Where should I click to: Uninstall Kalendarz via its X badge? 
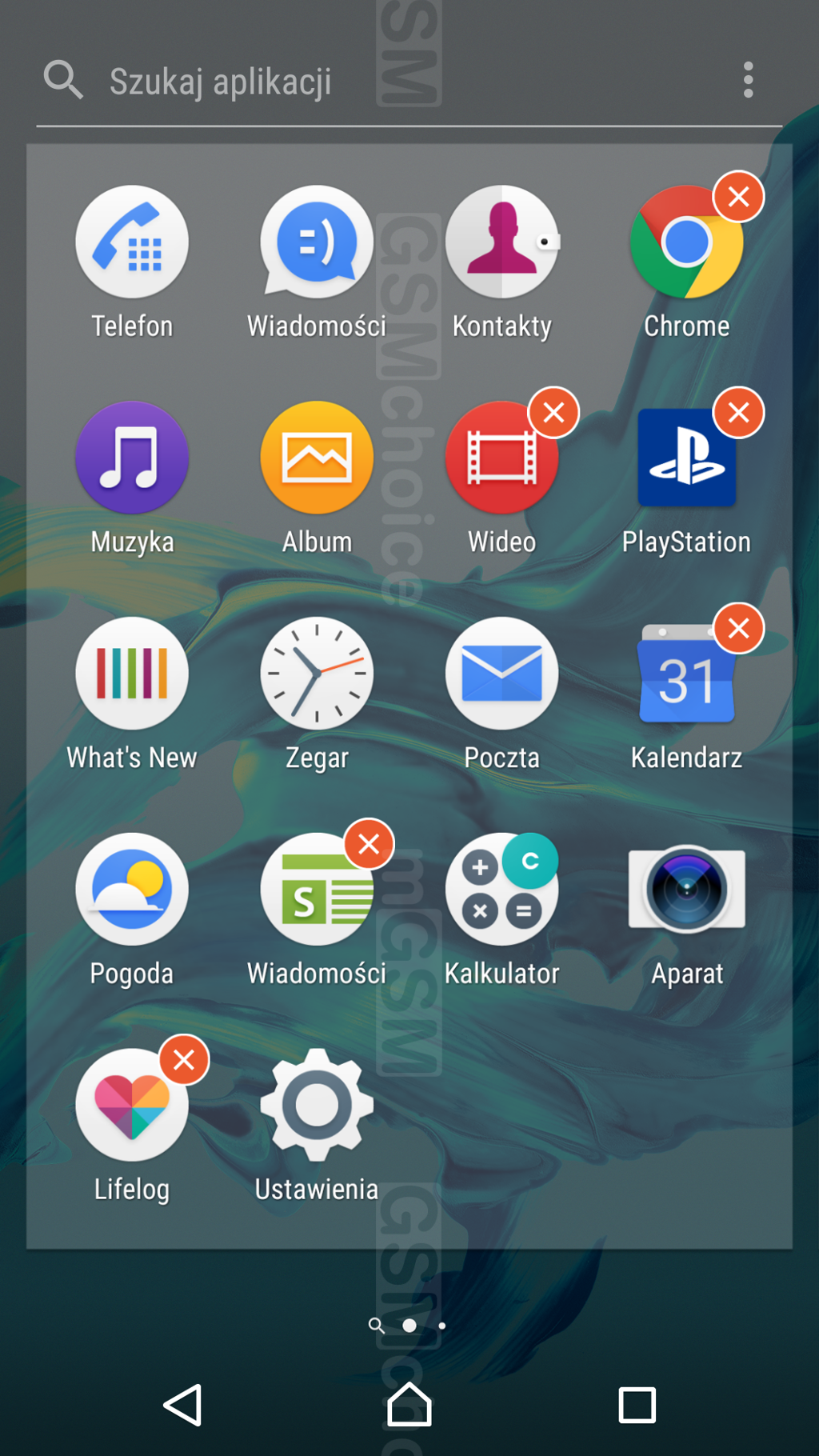tap(738, 629)
